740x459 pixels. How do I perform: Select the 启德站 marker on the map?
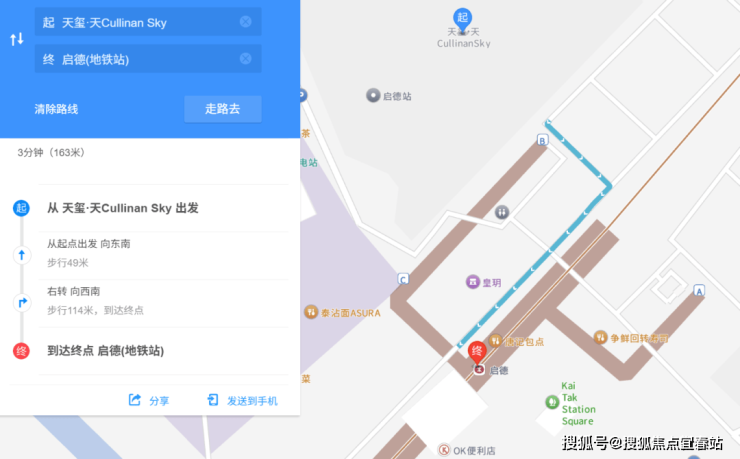373,96
